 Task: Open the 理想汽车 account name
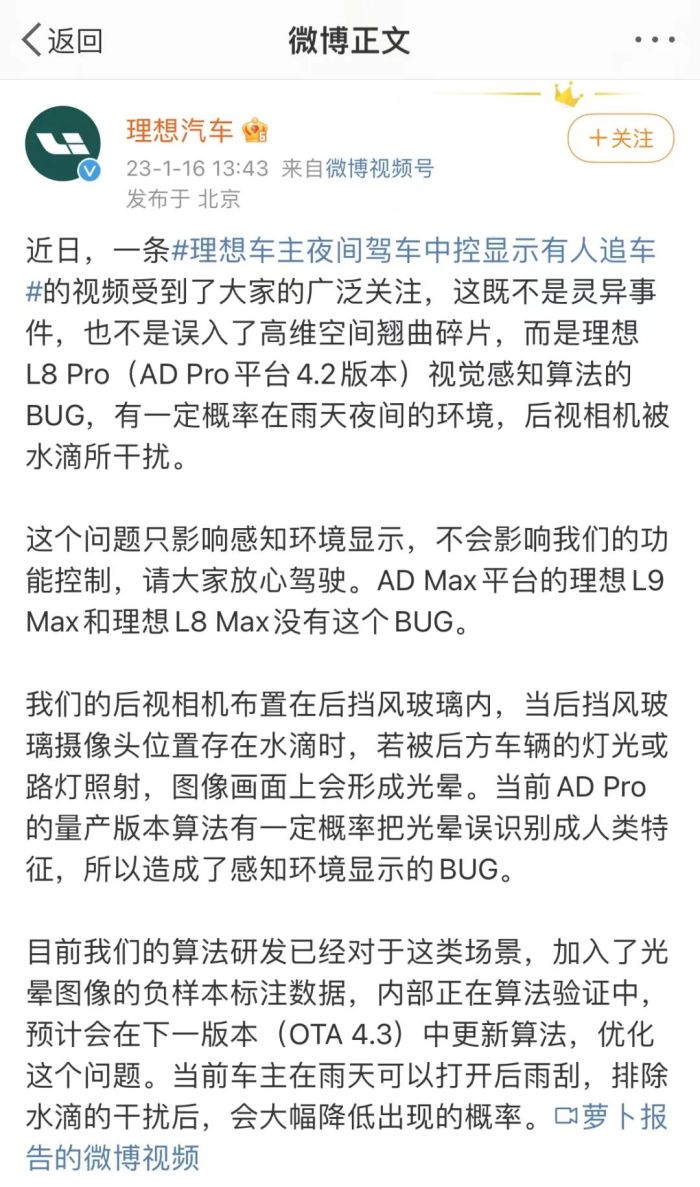pyautogui.click(x=180, y=130)
